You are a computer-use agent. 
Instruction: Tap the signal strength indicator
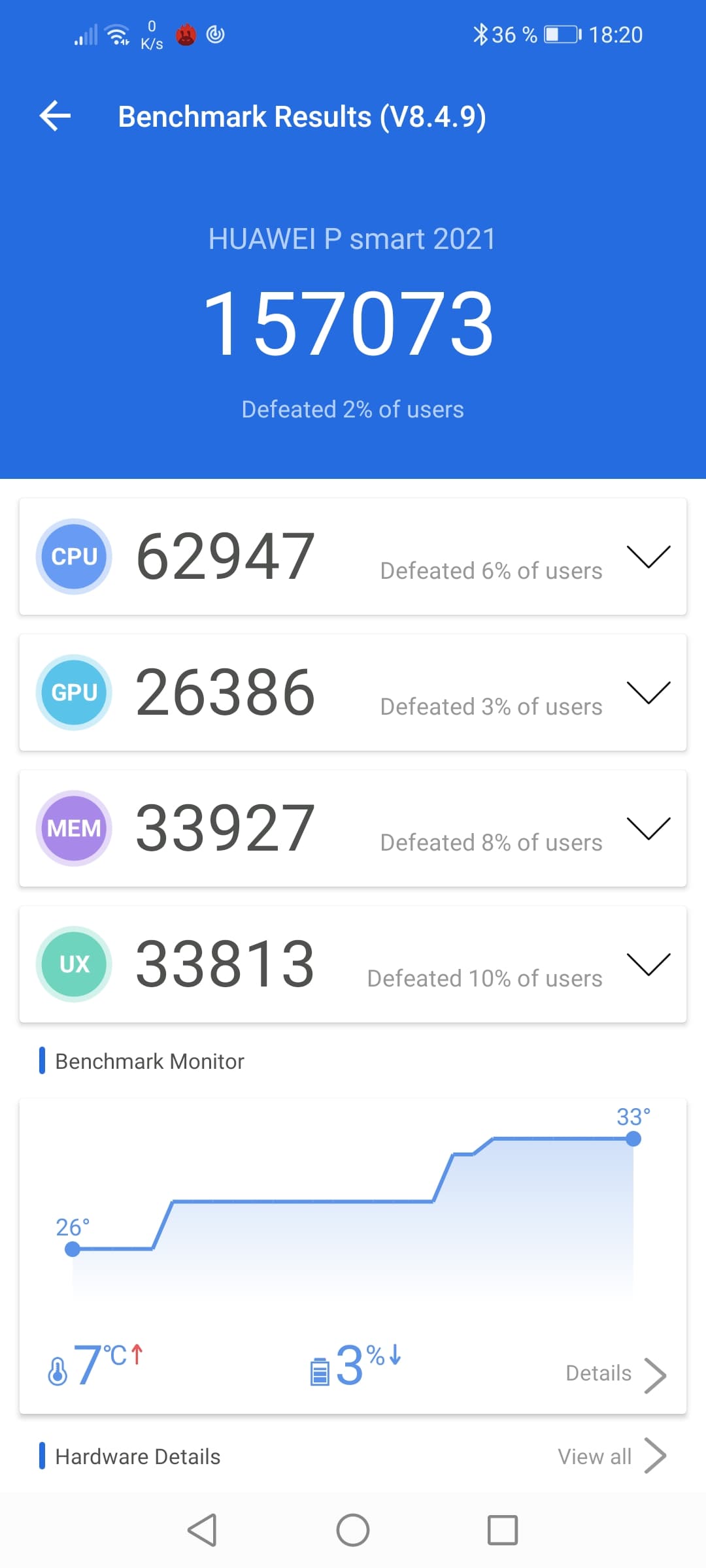coord(85,36)
